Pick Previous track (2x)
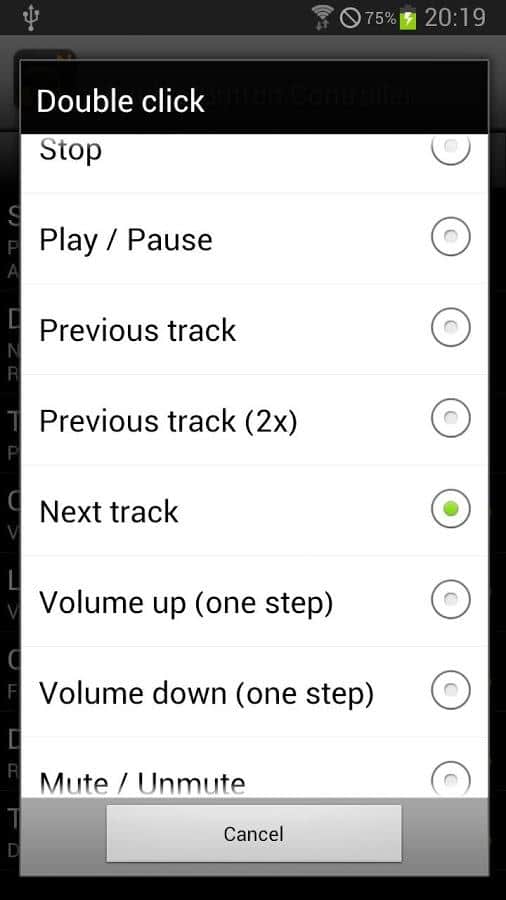506x900 pixels. coord(254,420)
